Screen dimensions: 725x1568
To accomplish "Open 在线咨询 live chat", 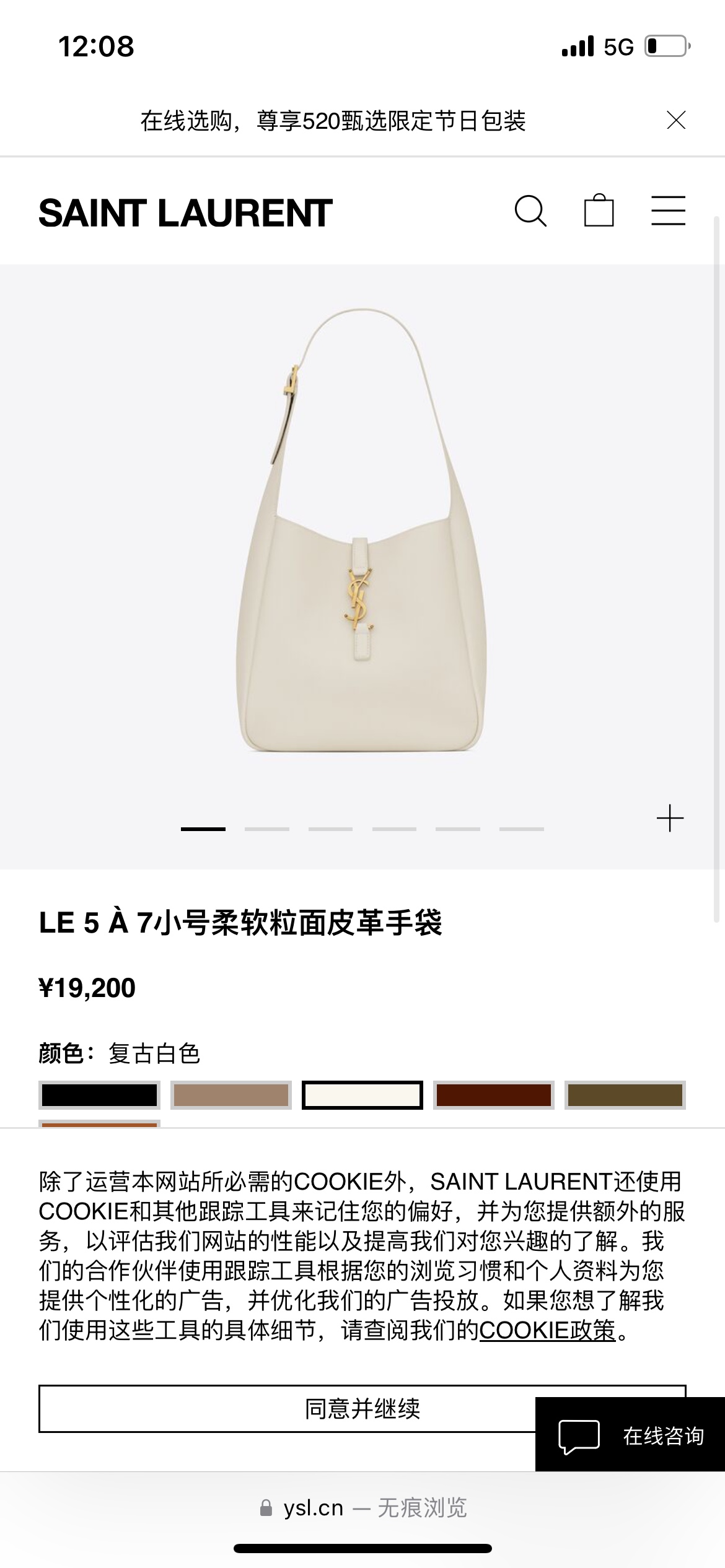I will [630, 1435].
